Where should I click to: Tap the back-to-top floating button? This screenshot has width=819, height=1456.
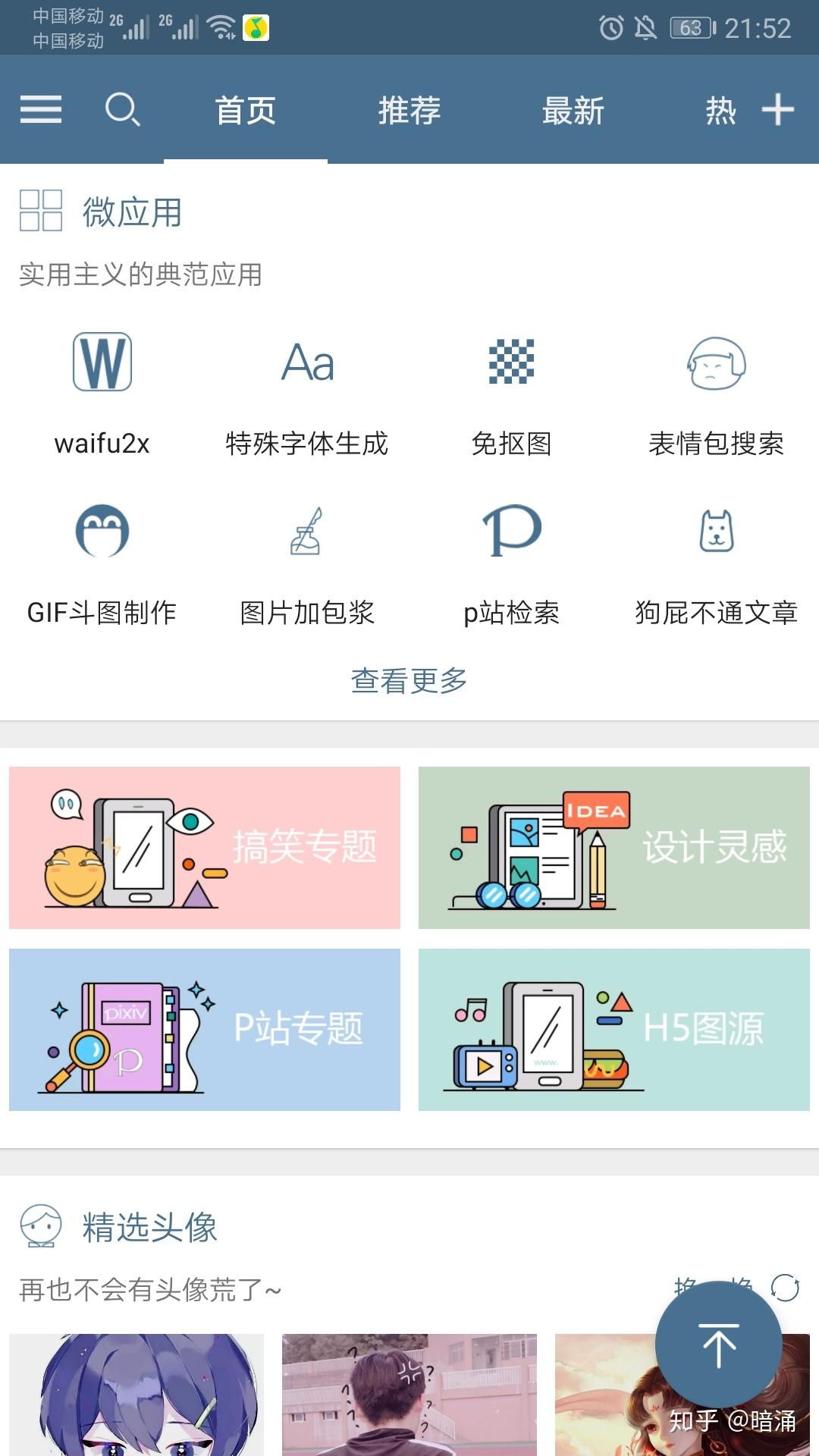click(x=719, y=1345)
